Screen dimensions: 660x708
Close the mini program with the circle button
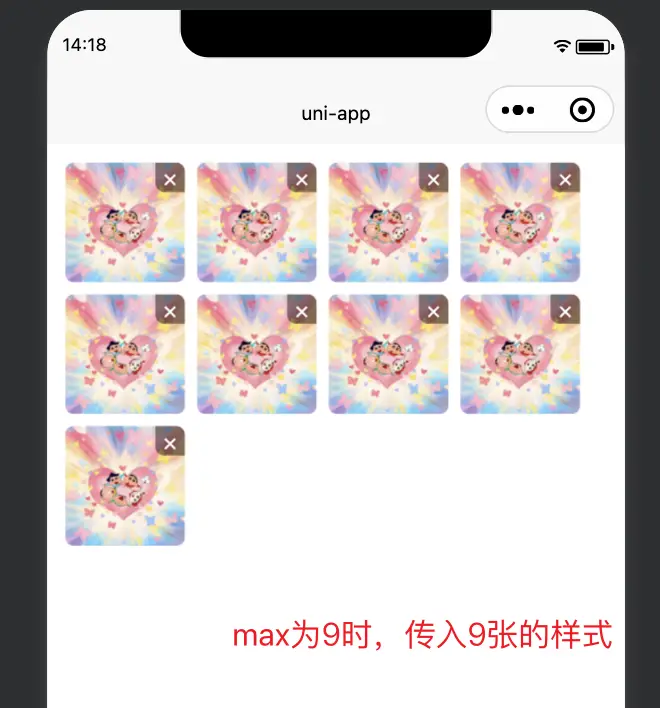[582, 110]
